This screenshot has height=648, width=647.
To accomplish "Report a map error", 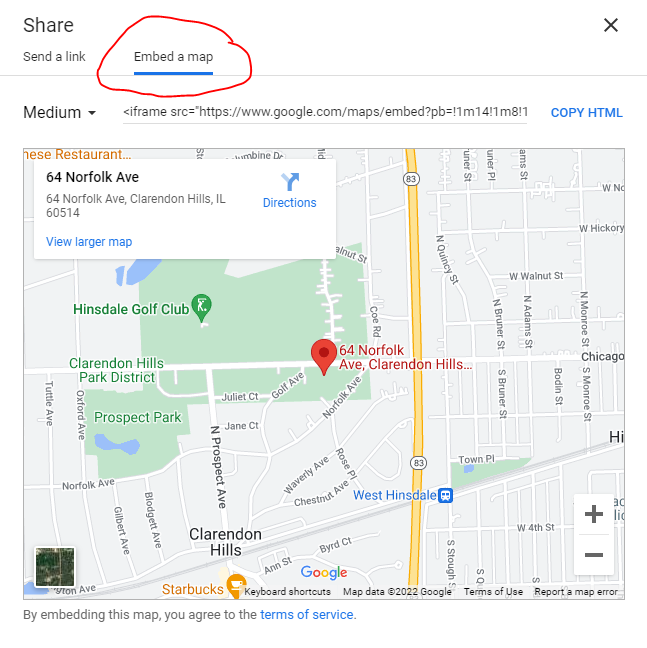I will point(578,592).
